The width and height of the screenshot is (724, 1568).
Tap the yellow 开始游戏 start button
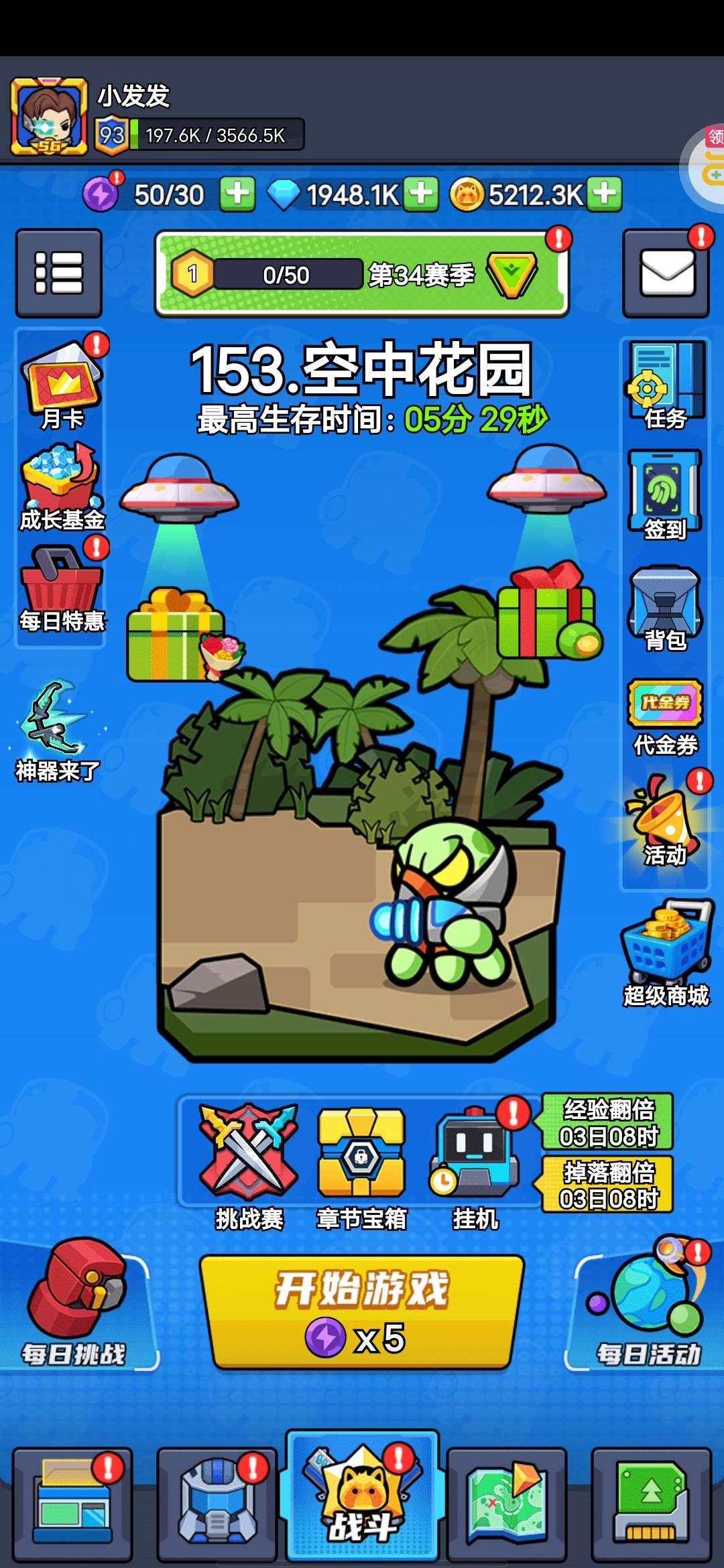[362, 1312]
